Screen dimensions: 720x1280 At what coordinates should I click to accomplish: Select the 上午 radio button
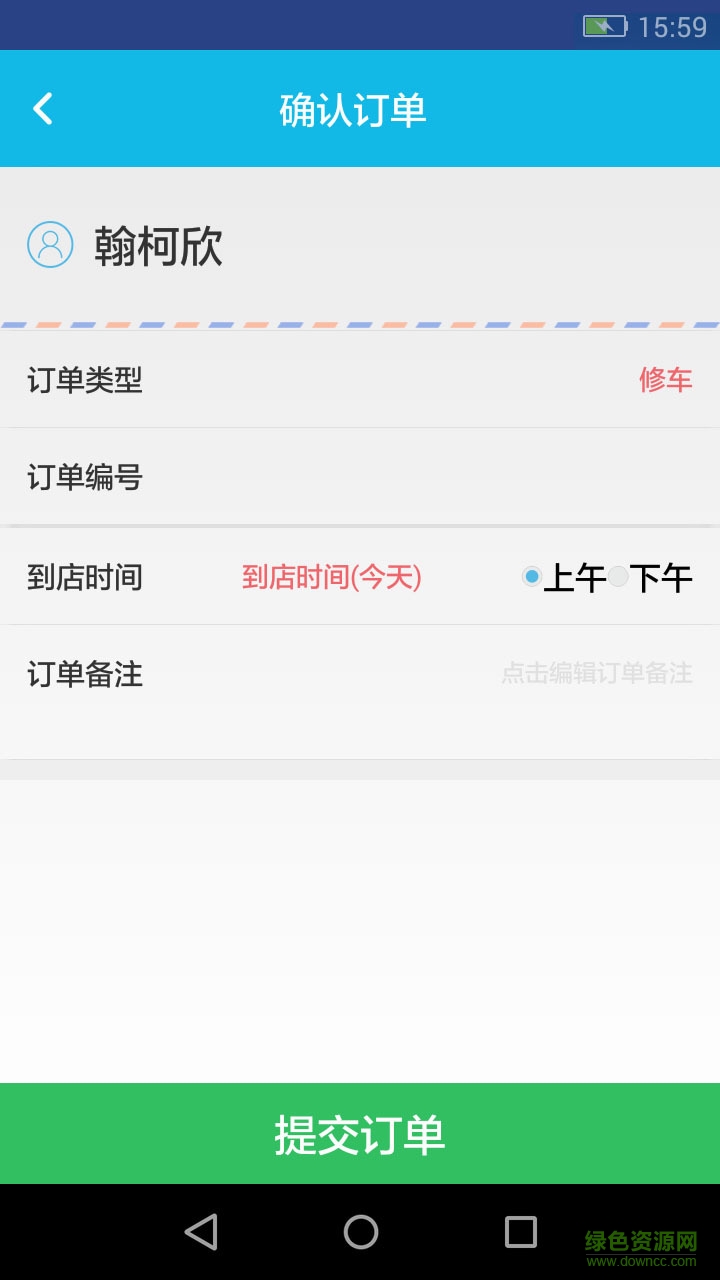click(533, 577)
